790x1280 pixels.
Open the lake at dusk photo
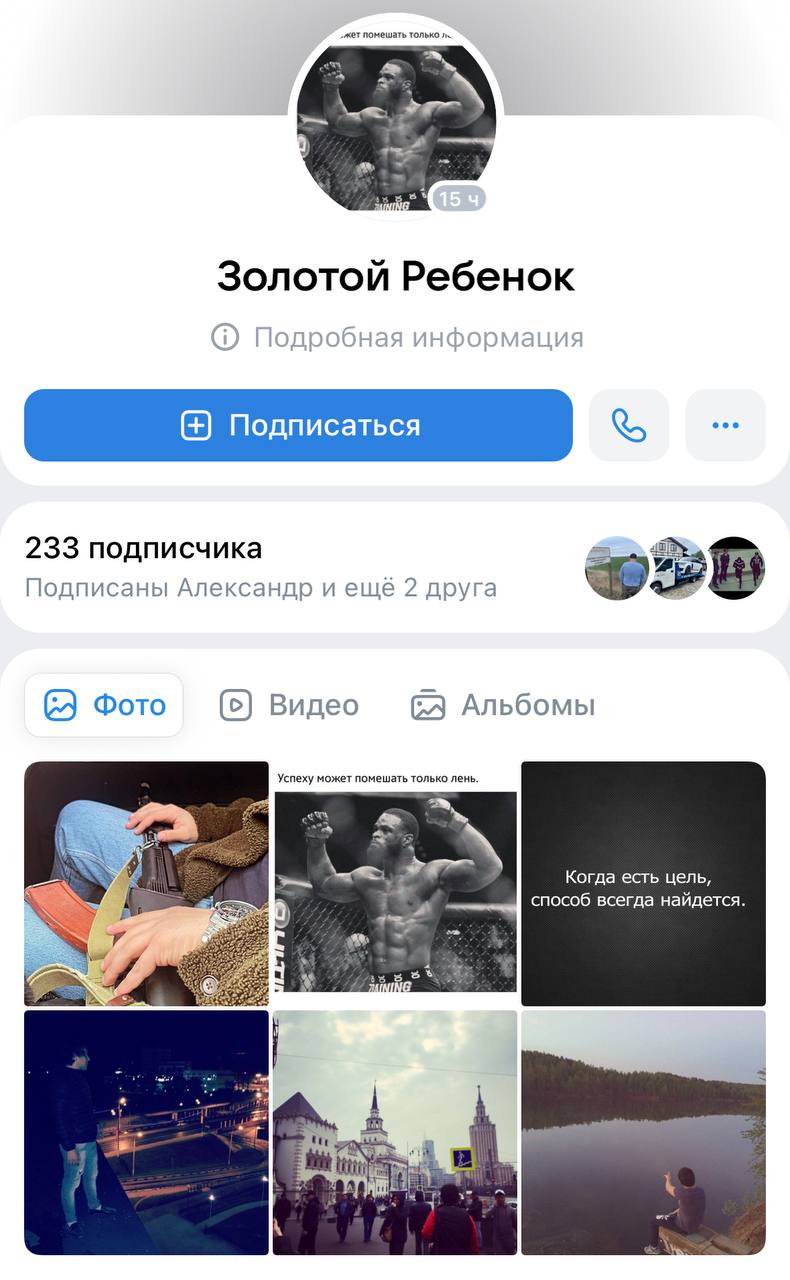click(643, 1132)
